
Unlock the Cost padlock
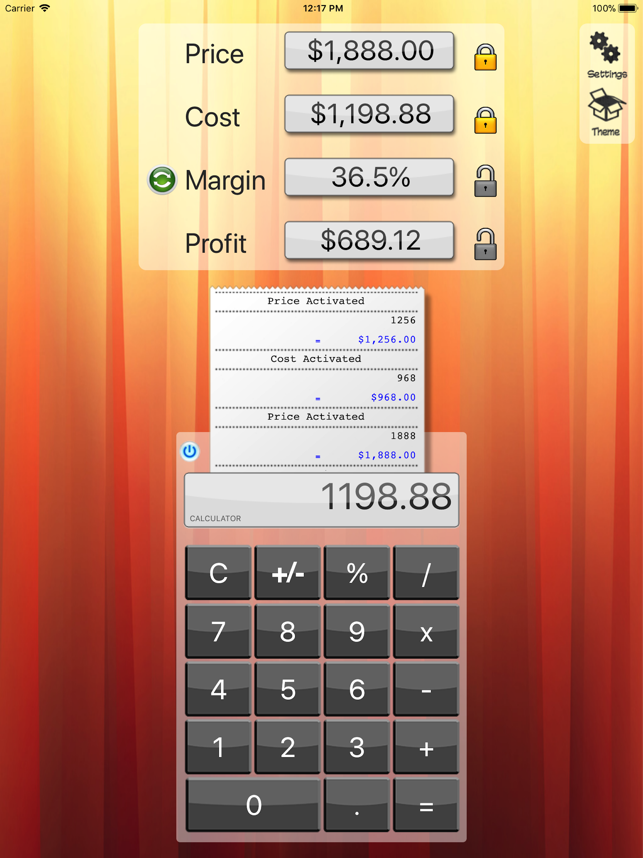pyautogui.click(x=485, y=119)
